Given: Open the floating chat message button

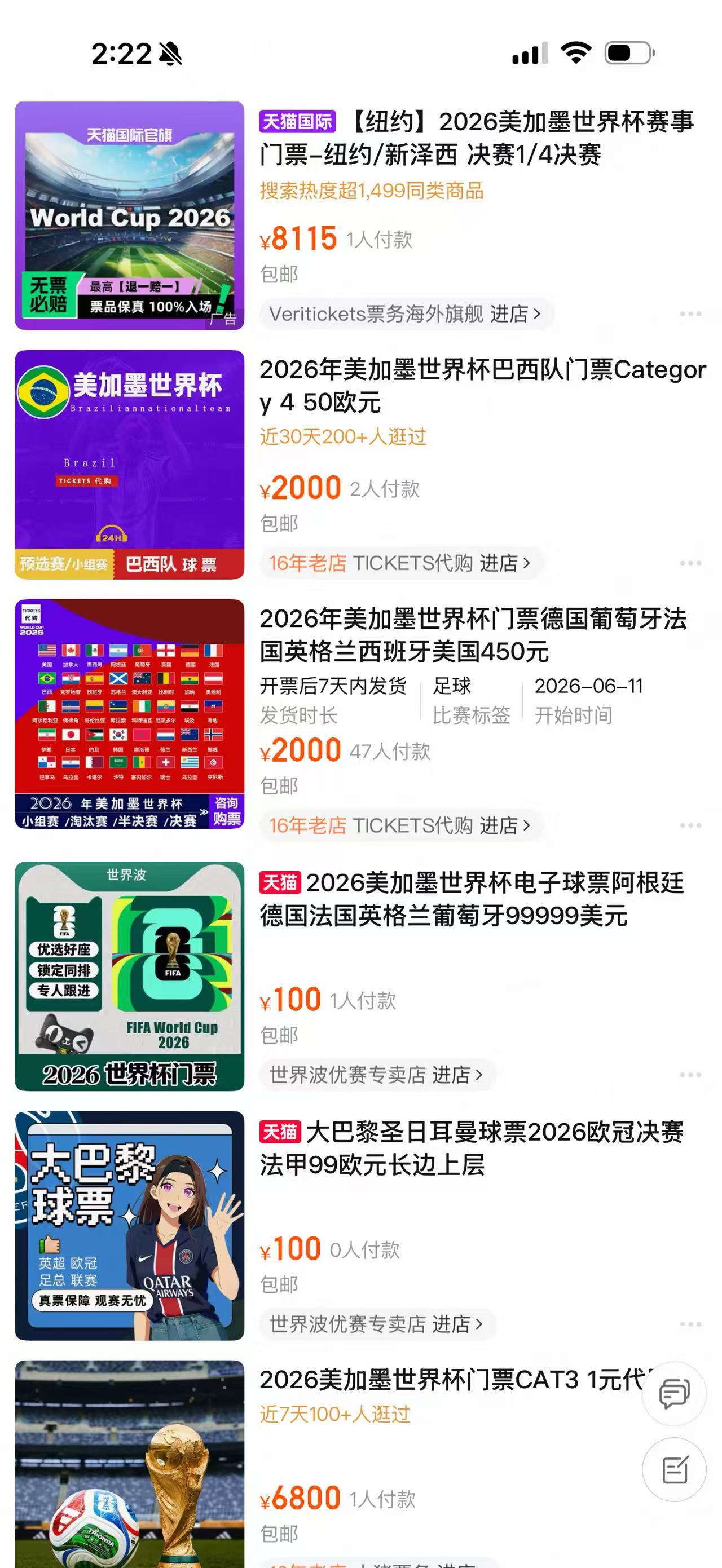Looking at the screenshot, I should point(674,1394).
